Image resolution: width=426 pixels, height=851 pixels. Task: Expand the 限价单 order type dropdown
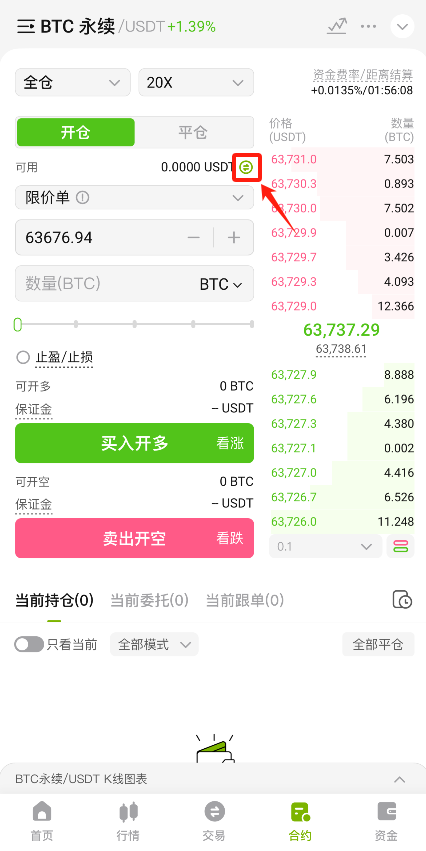tap(134, 198)
